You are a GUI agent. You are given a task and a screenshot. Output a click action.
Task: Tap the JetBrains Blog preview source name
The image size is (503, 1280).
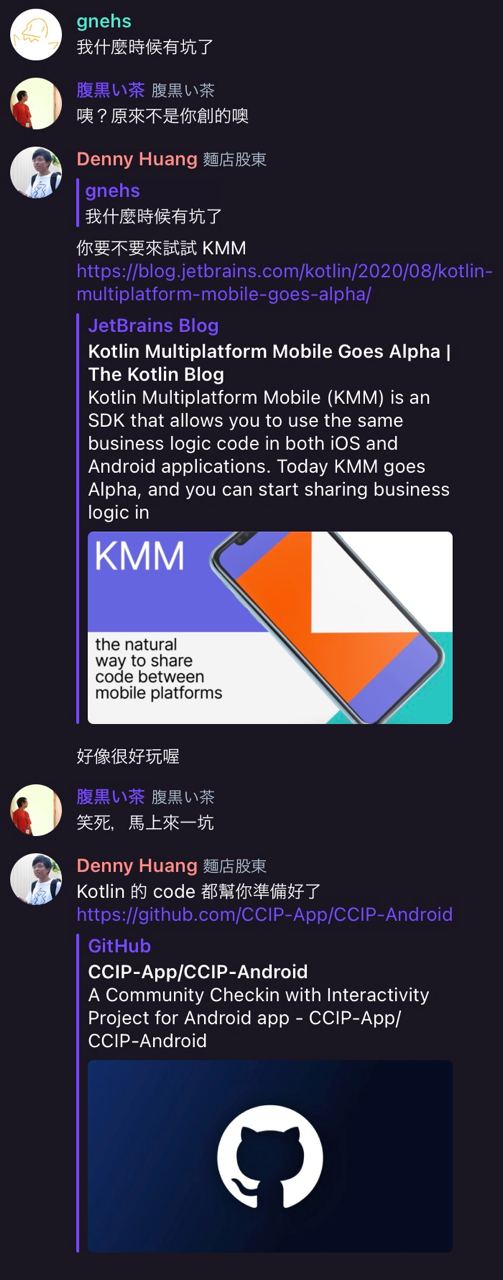tap(153, 325)
